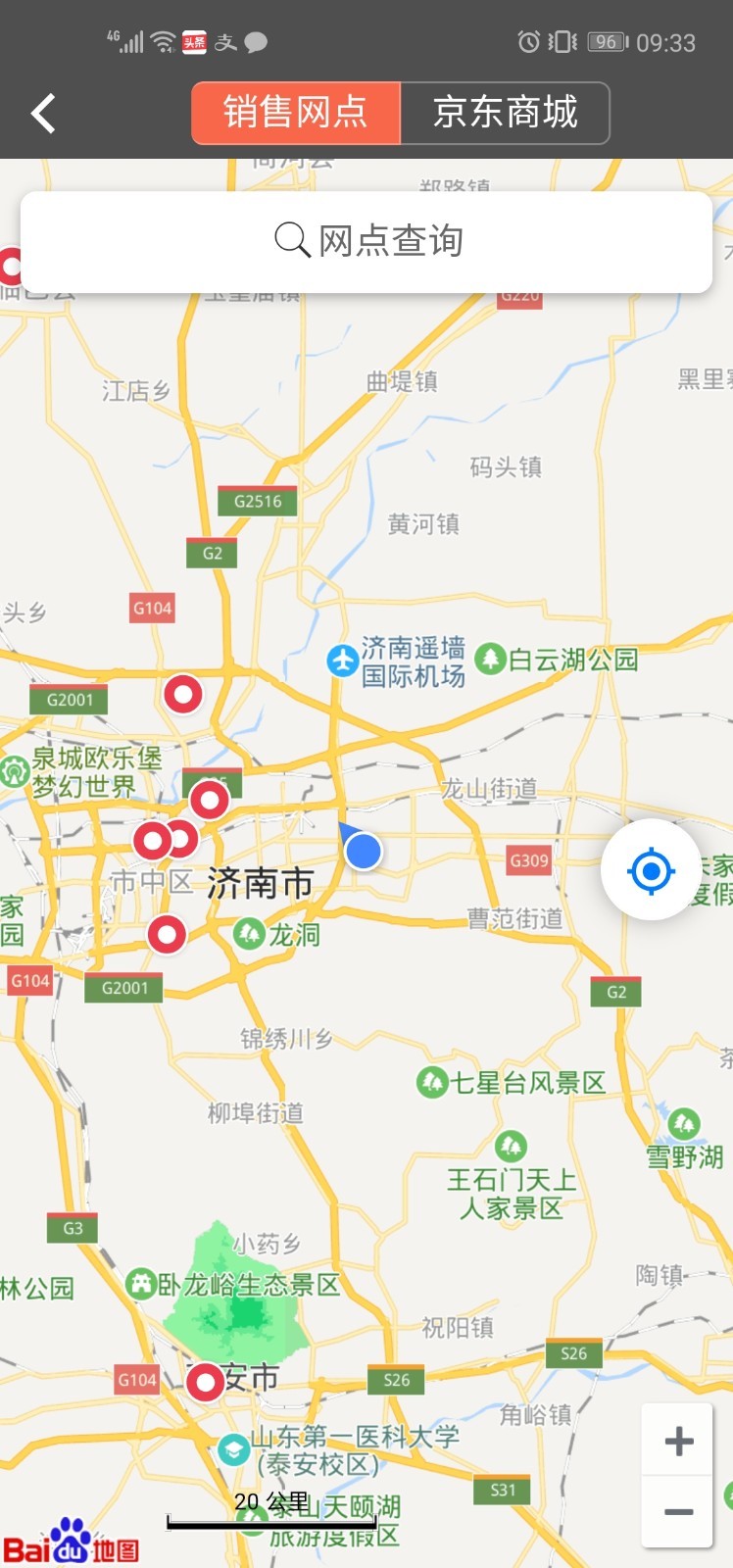
Task: Select the 销售网点 tab
Action: click(296, 113)
